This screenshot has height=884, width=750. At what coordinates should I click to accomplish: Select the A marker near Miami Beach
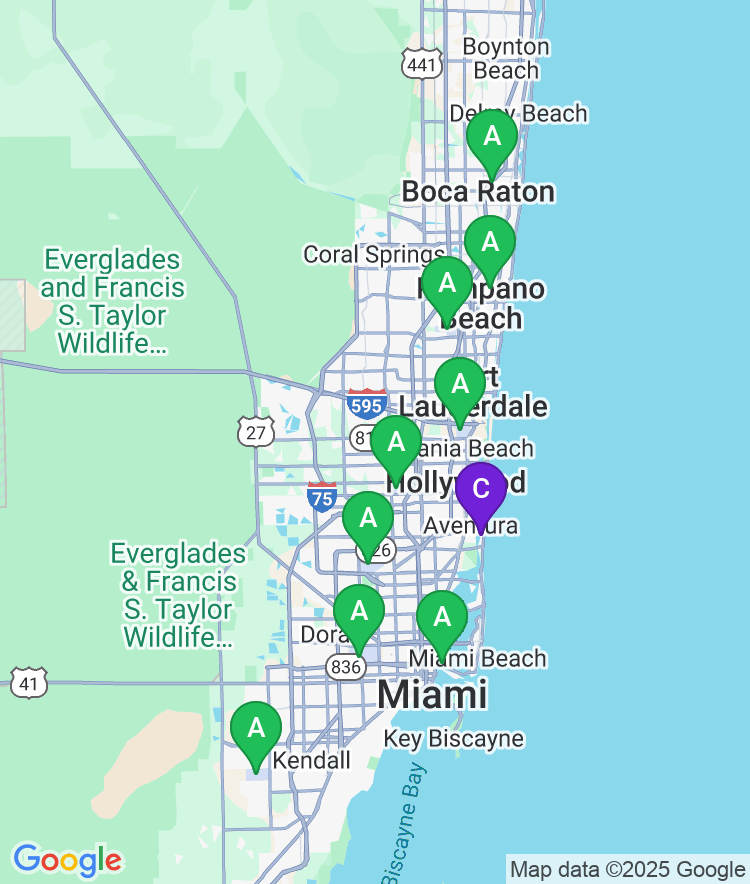tap(441, 616)
